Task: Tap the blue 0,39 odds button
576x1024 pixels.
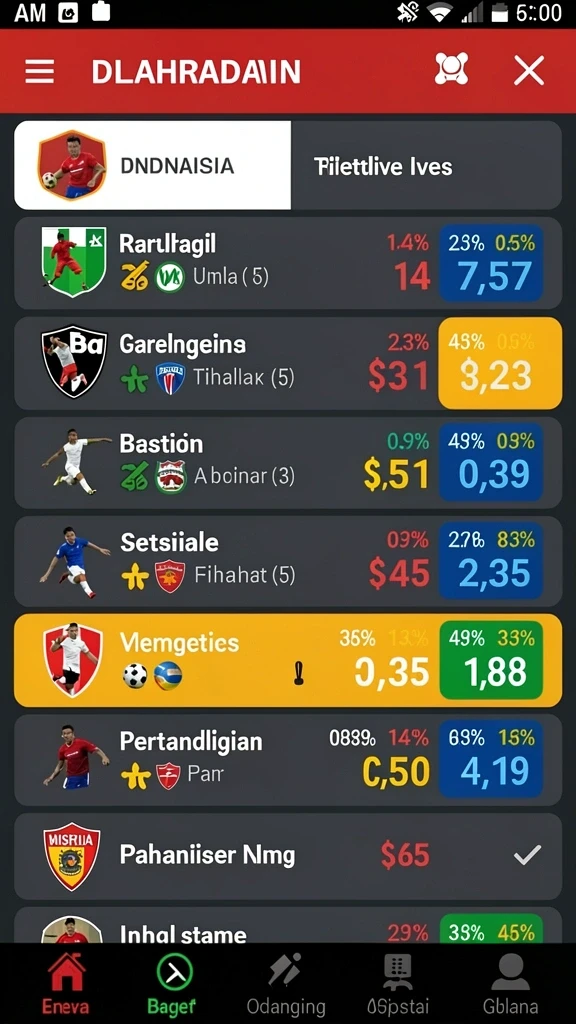Action: (491, 463)
